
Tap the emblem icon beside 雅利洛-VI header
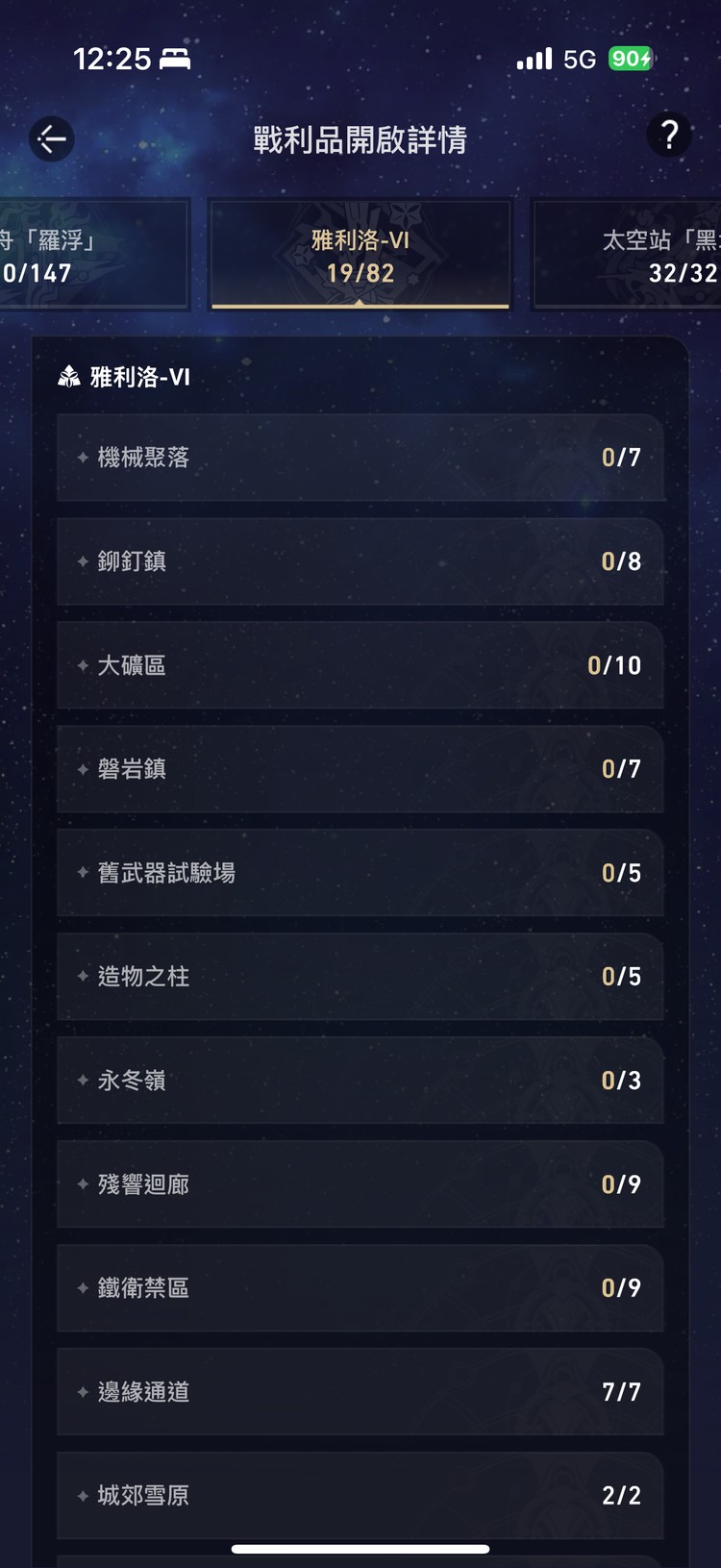(x=67, y=376)
